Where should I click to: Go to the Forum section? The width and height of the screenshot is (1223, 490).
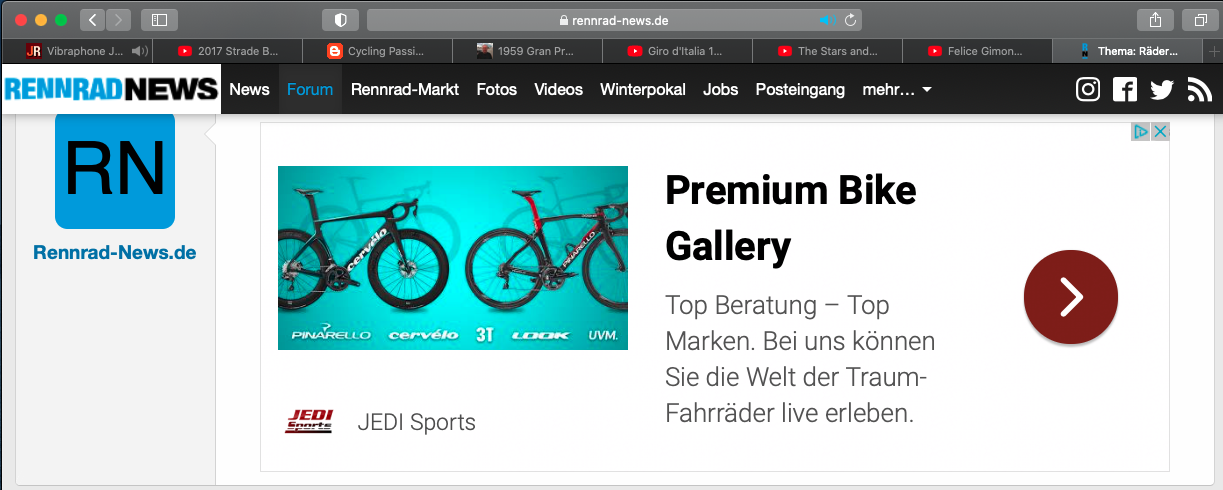pos(310,89)
